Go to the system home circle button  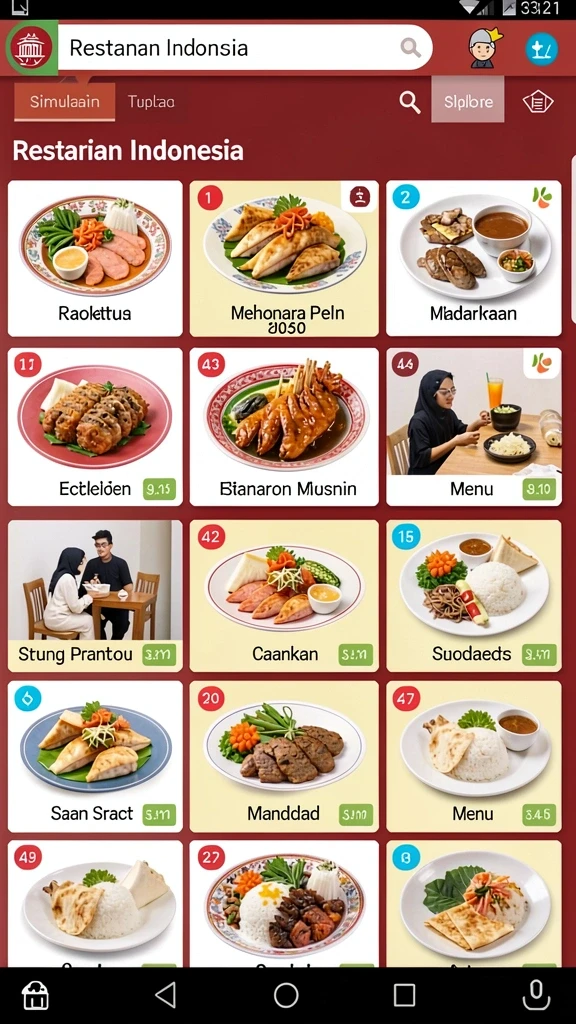286,995
